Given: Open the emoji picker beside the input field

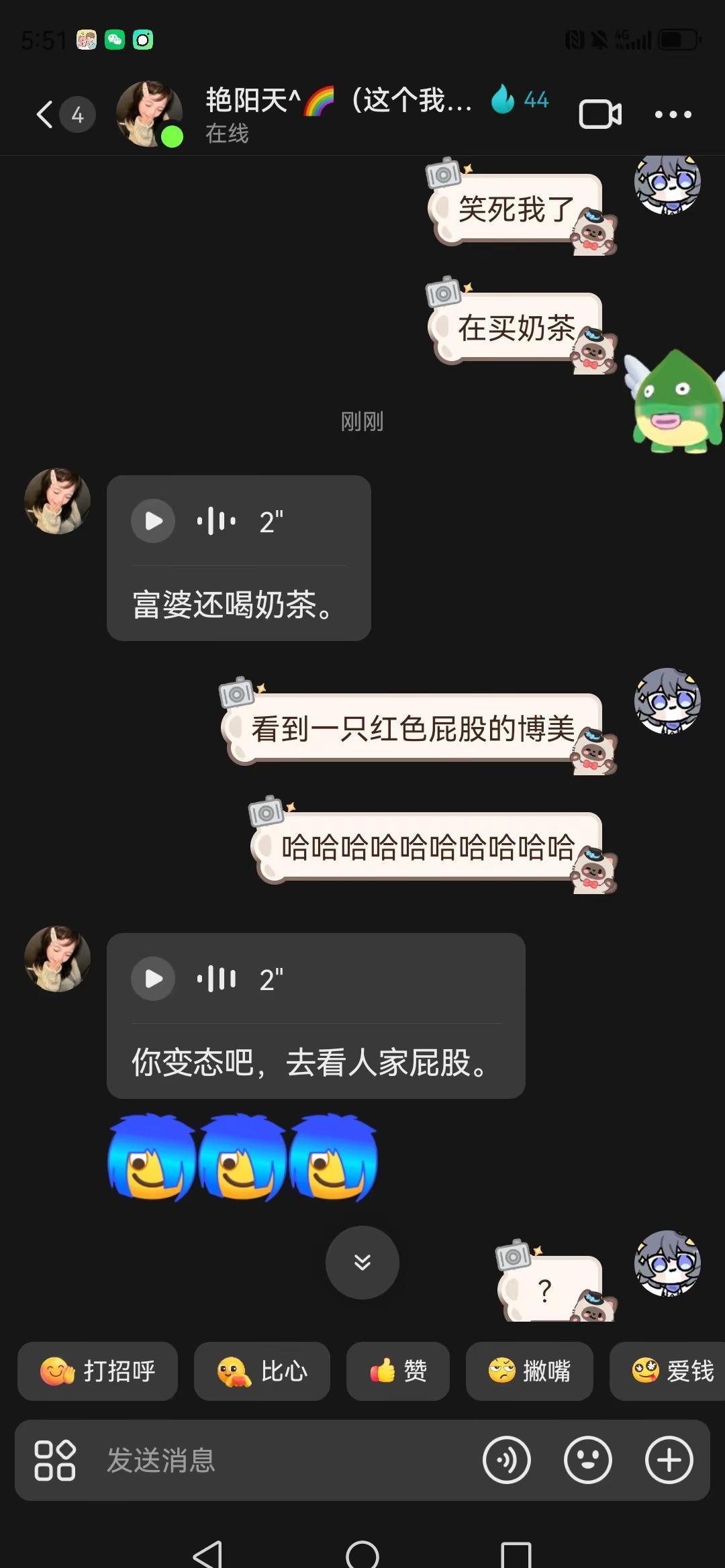Looking at the screenshot, I should 586,1459.
